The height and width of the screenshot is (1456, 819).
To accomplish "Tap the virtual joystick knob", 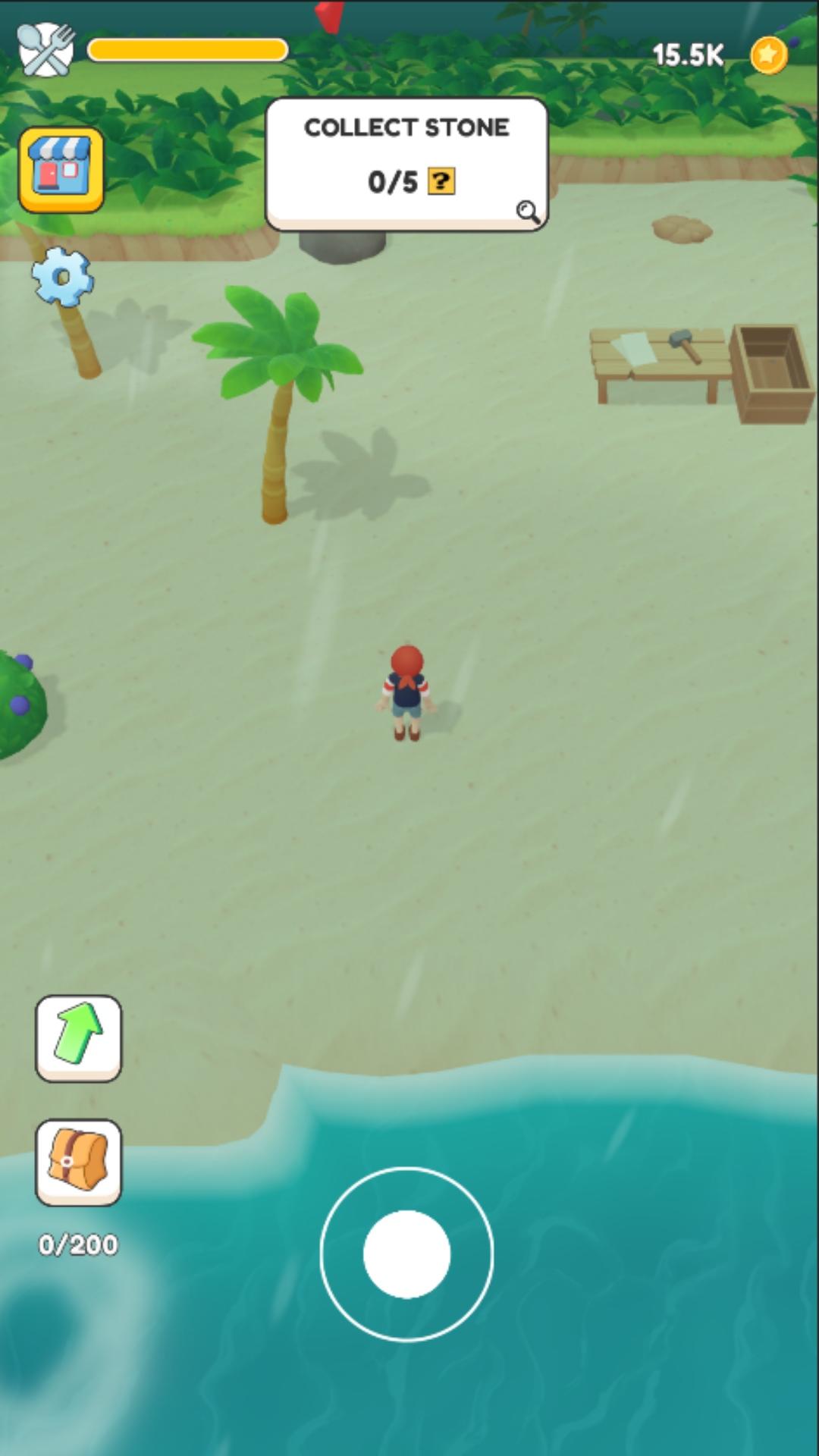I will click(x=406, y=1254).
